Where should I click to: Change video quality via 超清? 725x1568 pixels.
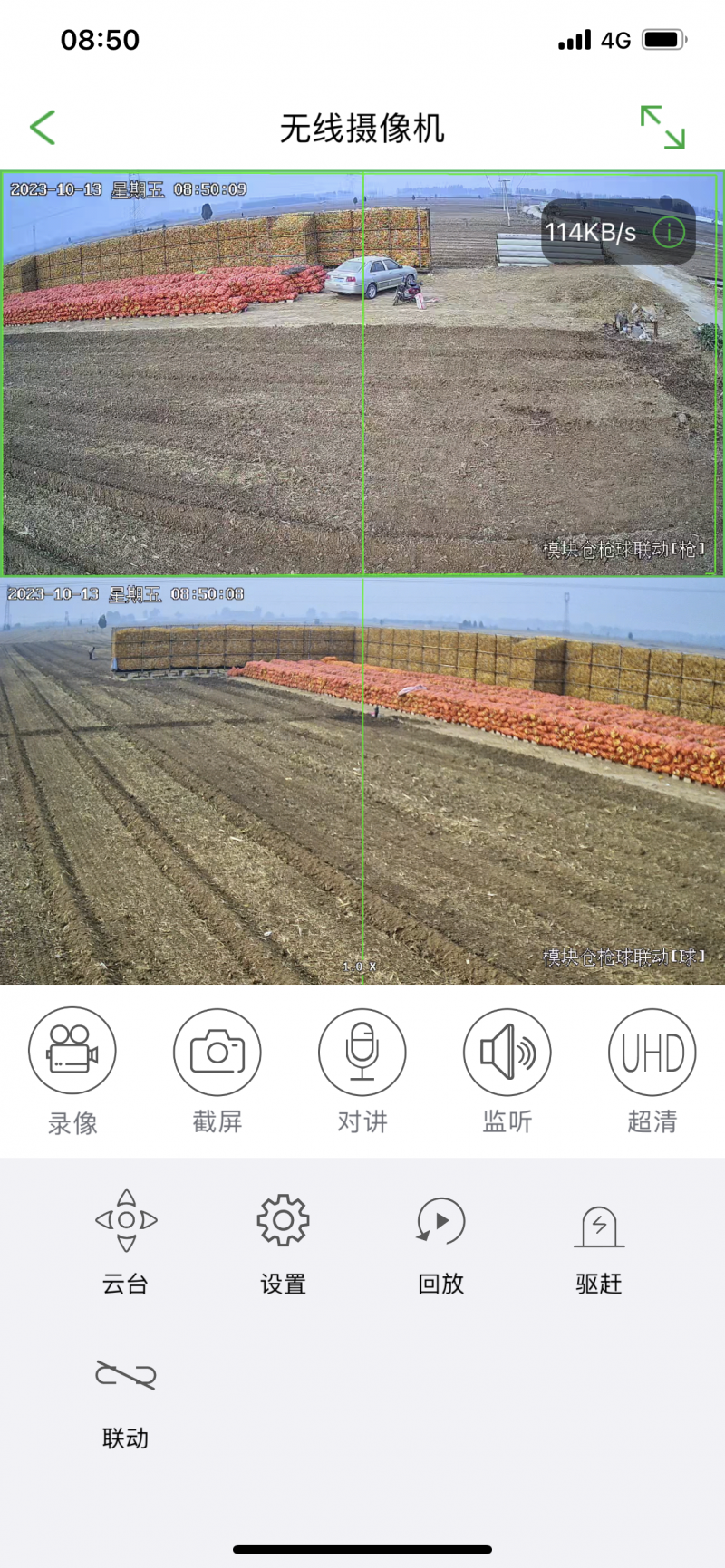[x=652, y=1051]
